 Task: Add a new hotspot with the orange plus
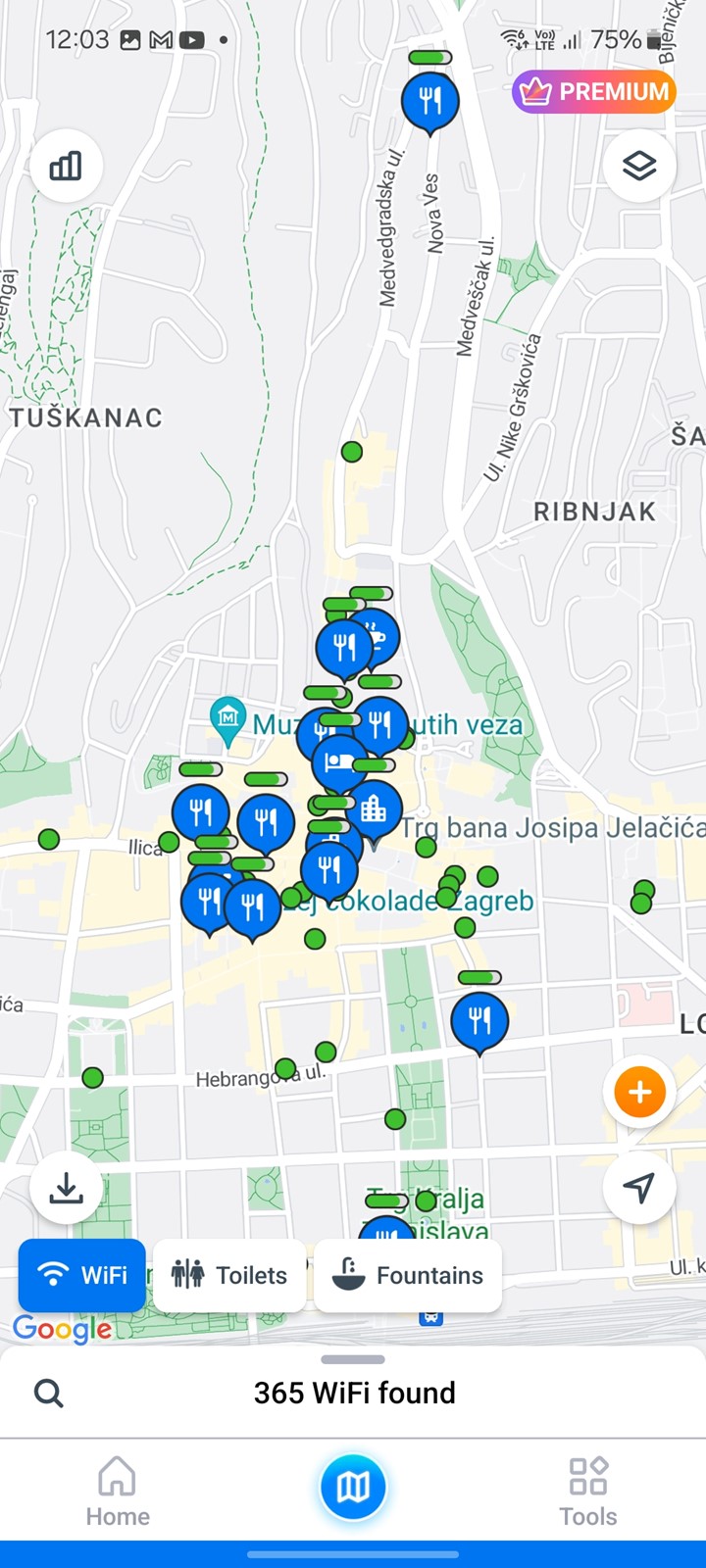click(x=640, y=1092)
